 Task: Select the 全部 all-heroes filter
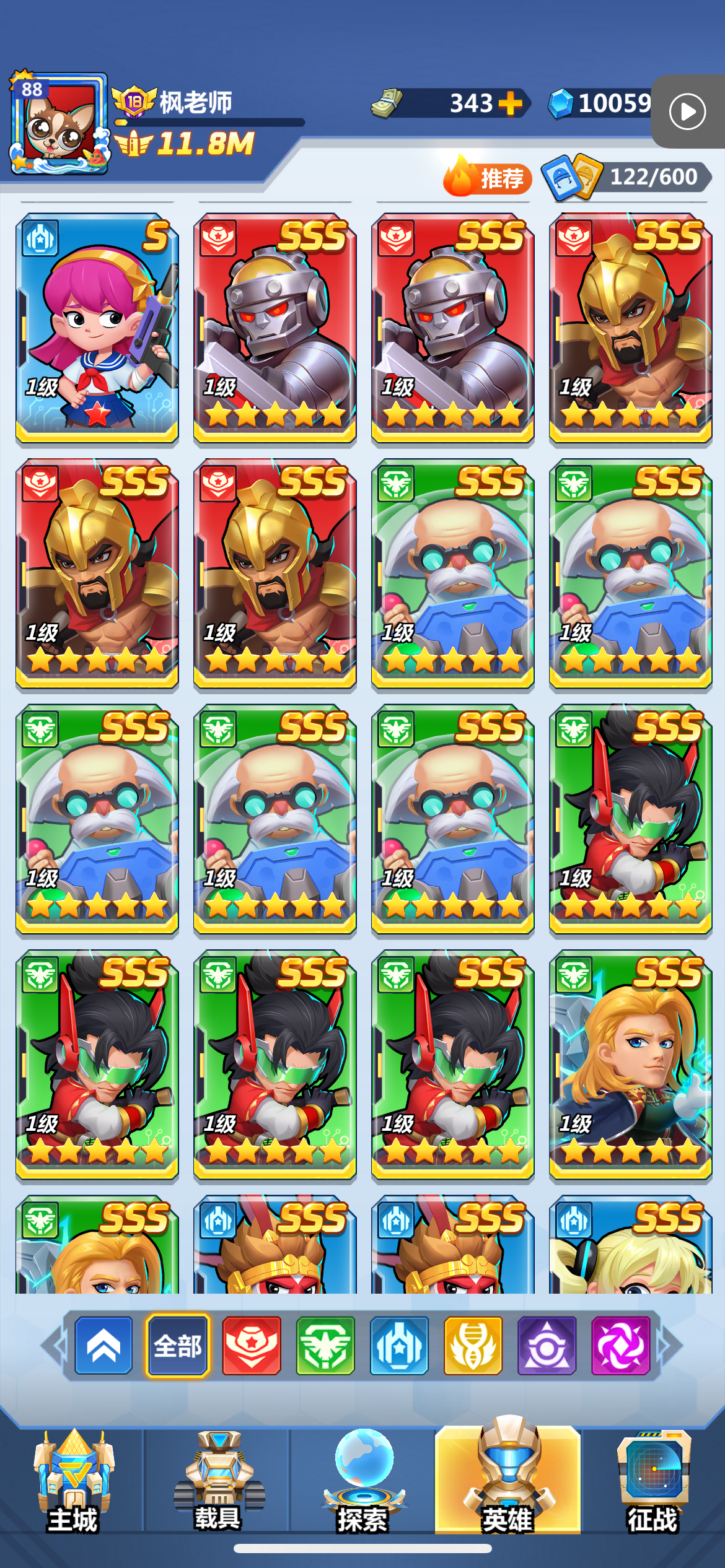click(x=177, y=1345)
